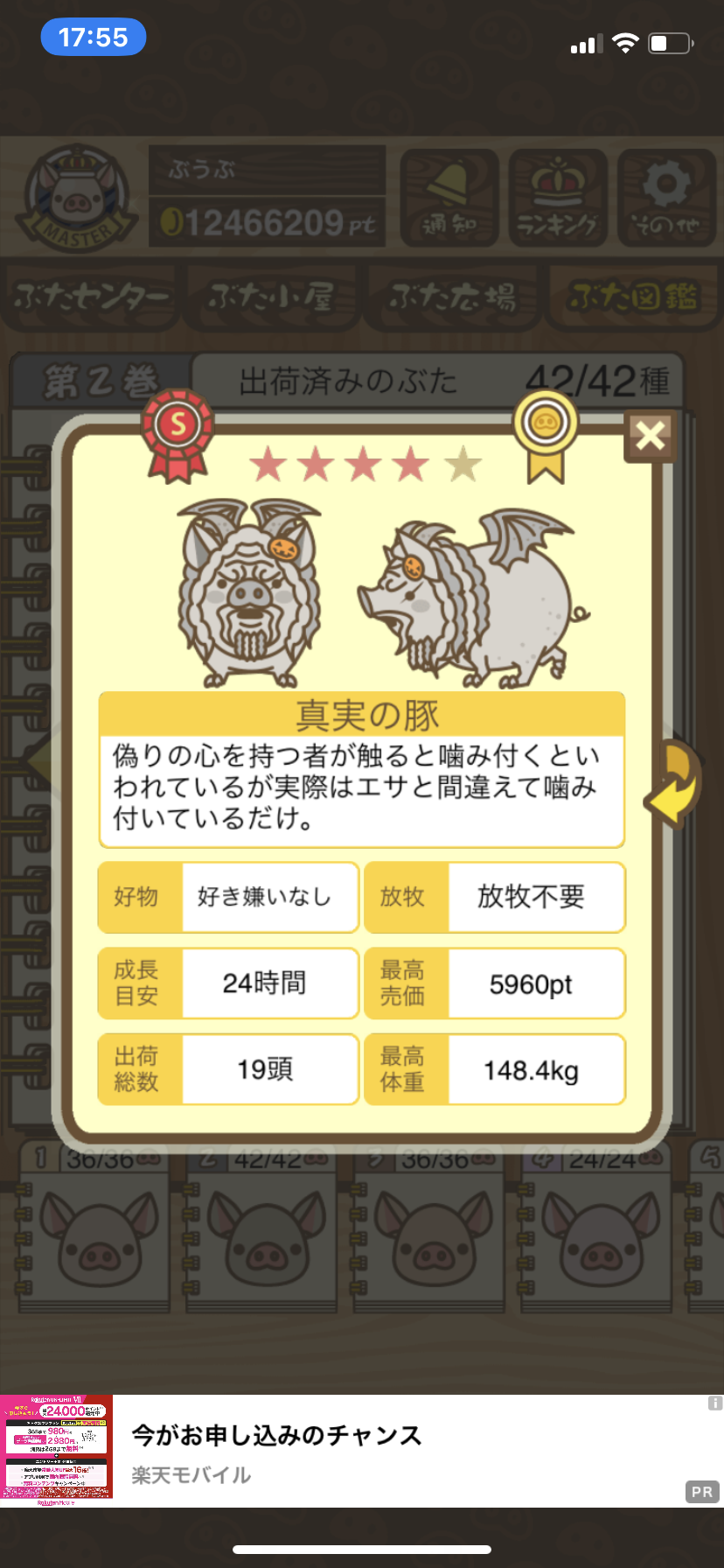724x1568 pixels.
Task: Open the その他 settings gear
Action: (x=666, y=198)
